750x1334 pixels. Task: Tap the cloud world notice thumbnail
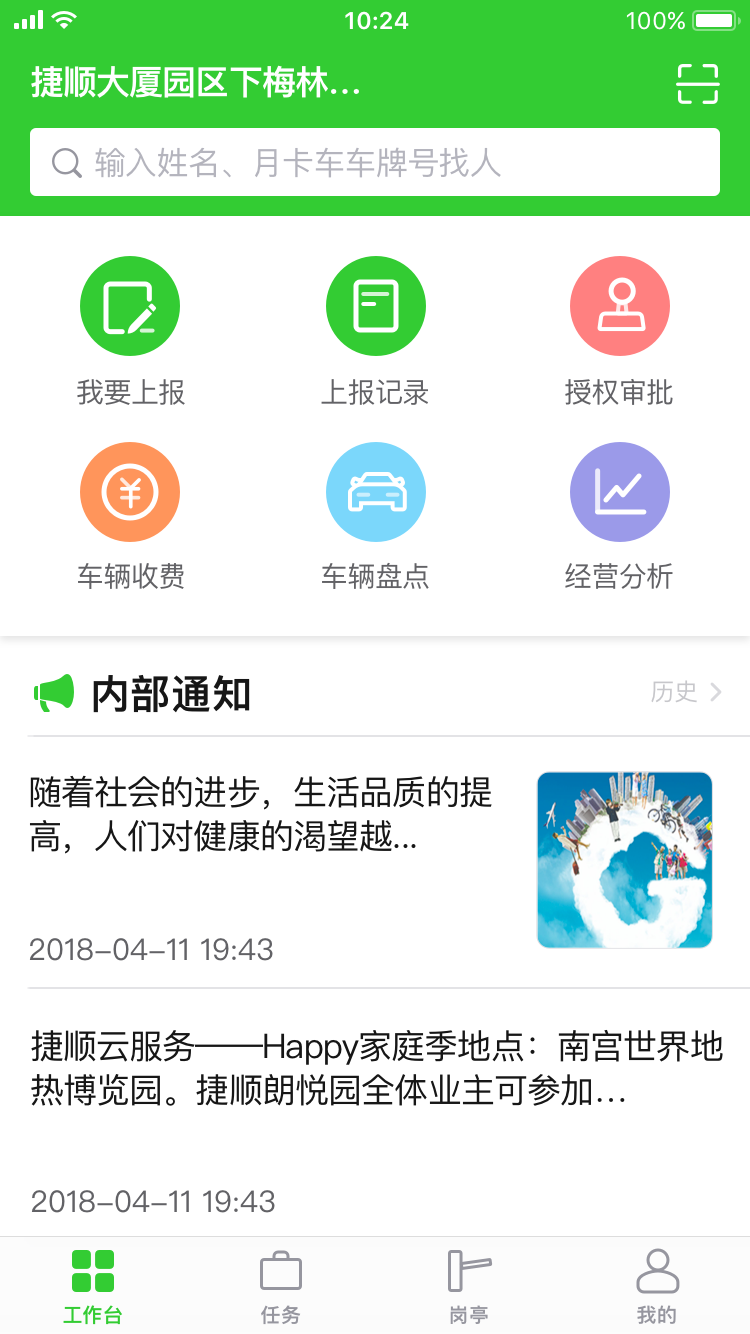click(x=624, y=860)
